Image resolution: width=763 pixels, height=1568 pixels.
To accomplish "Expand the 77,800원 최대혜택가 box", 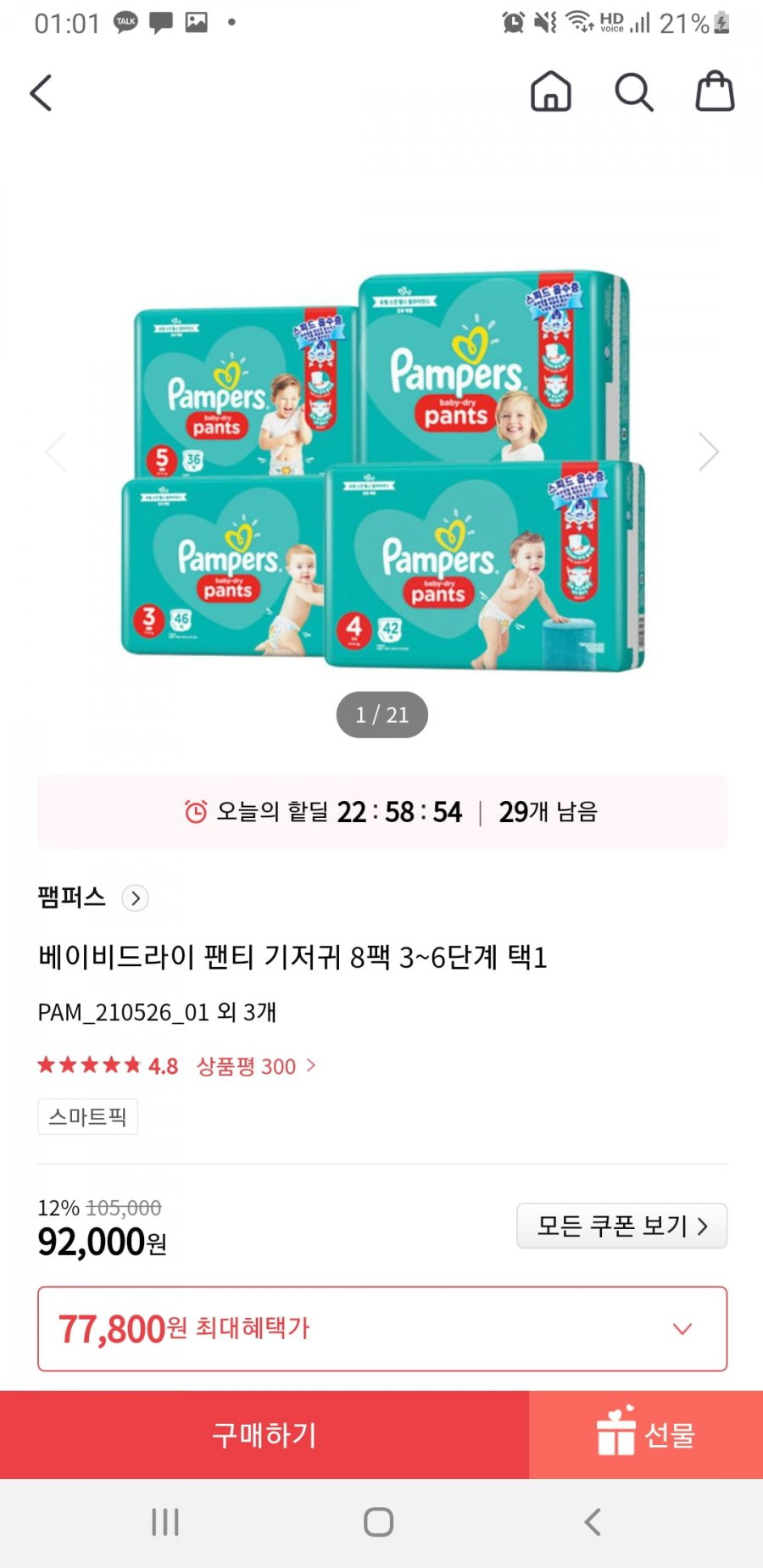I will click(382, 1328).
